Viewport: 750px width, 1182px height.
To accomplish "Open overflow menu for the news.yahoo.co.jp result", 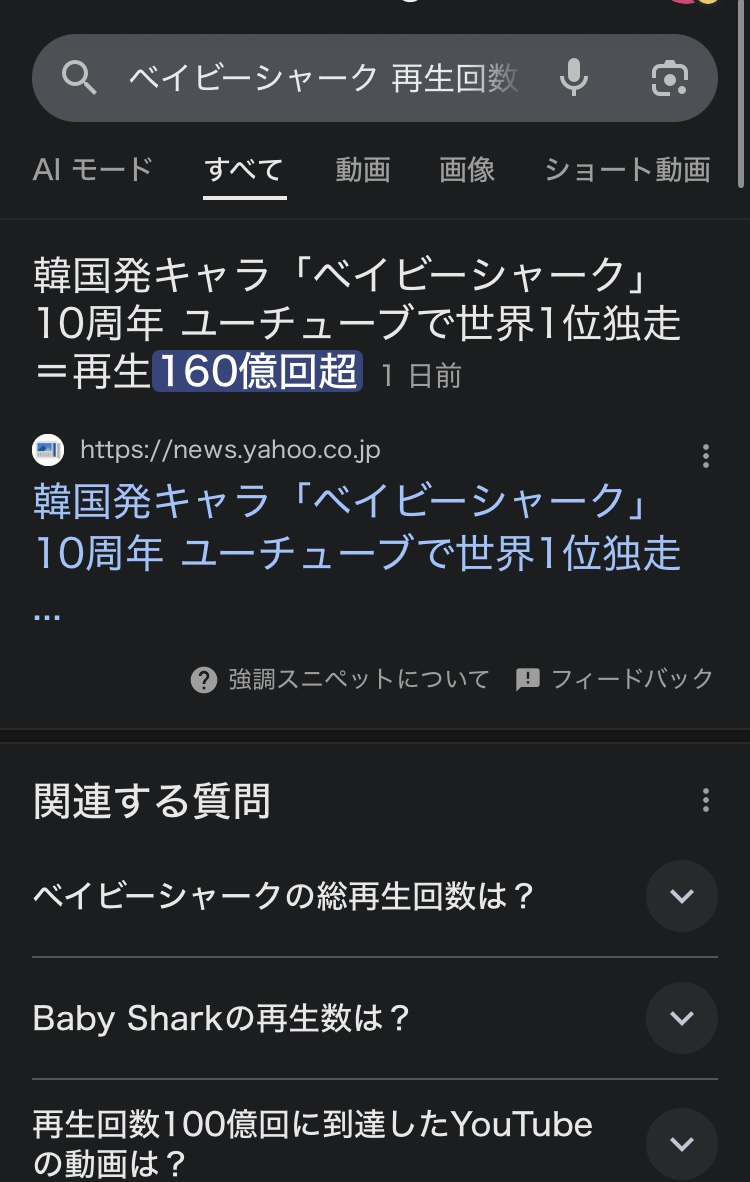I will (x=706, y=456).
